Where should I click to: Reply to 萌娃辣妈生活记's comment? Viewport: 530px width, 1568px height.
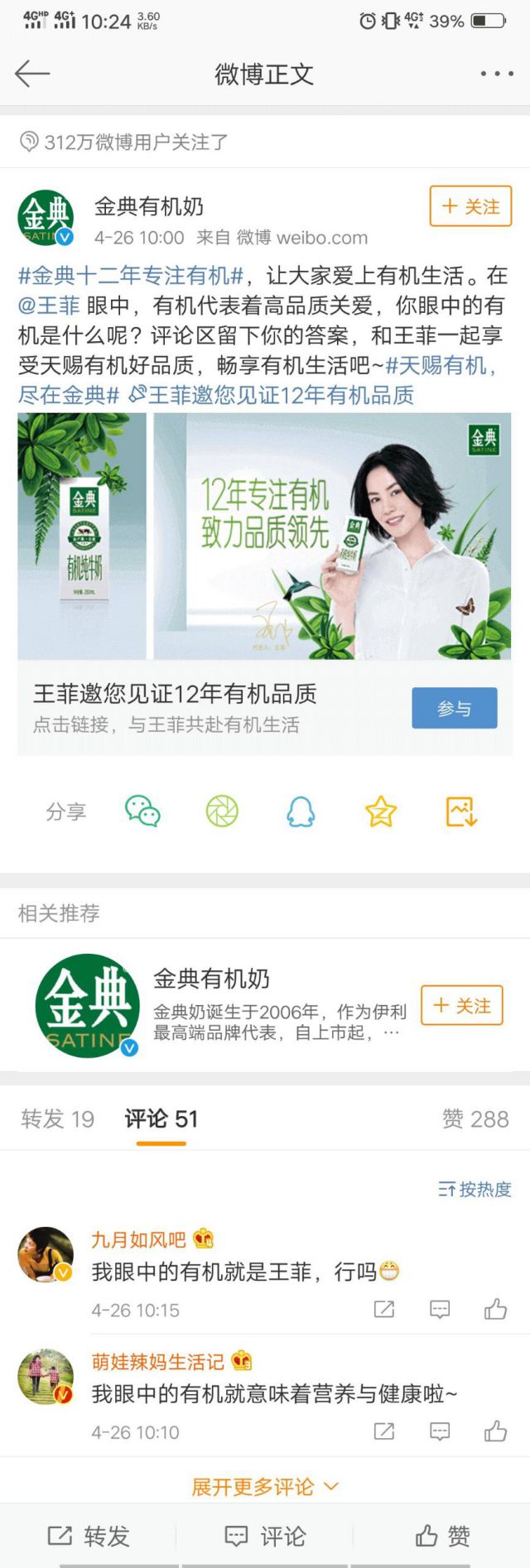point(440,1431)
